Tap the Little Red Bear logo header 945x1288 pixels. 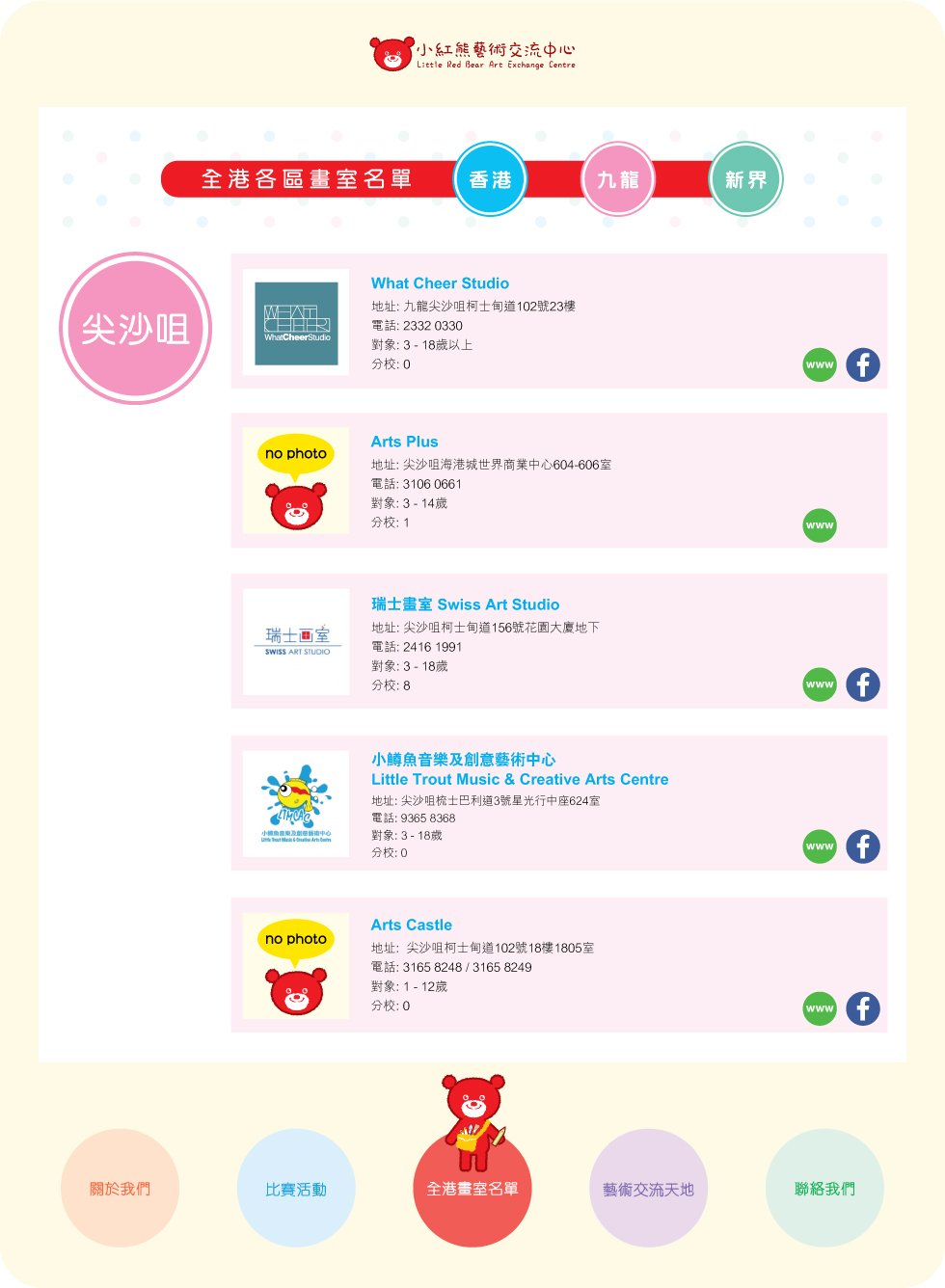[472, 54]
